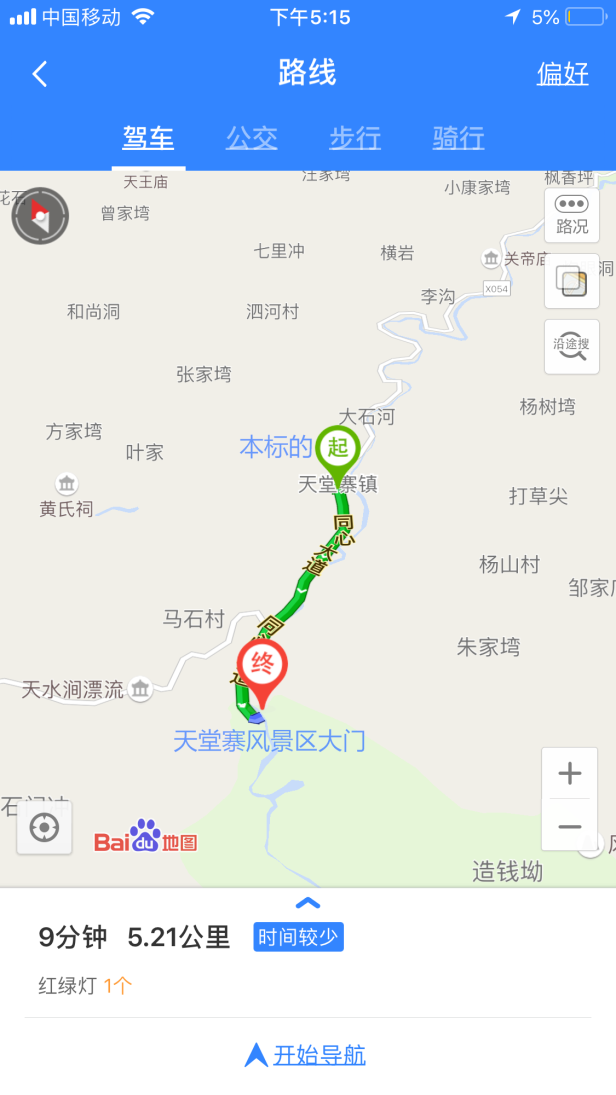Switch to the 骑行 cycling tab
This screenshot has width=616, height=1095.
(x=458, y=138)
